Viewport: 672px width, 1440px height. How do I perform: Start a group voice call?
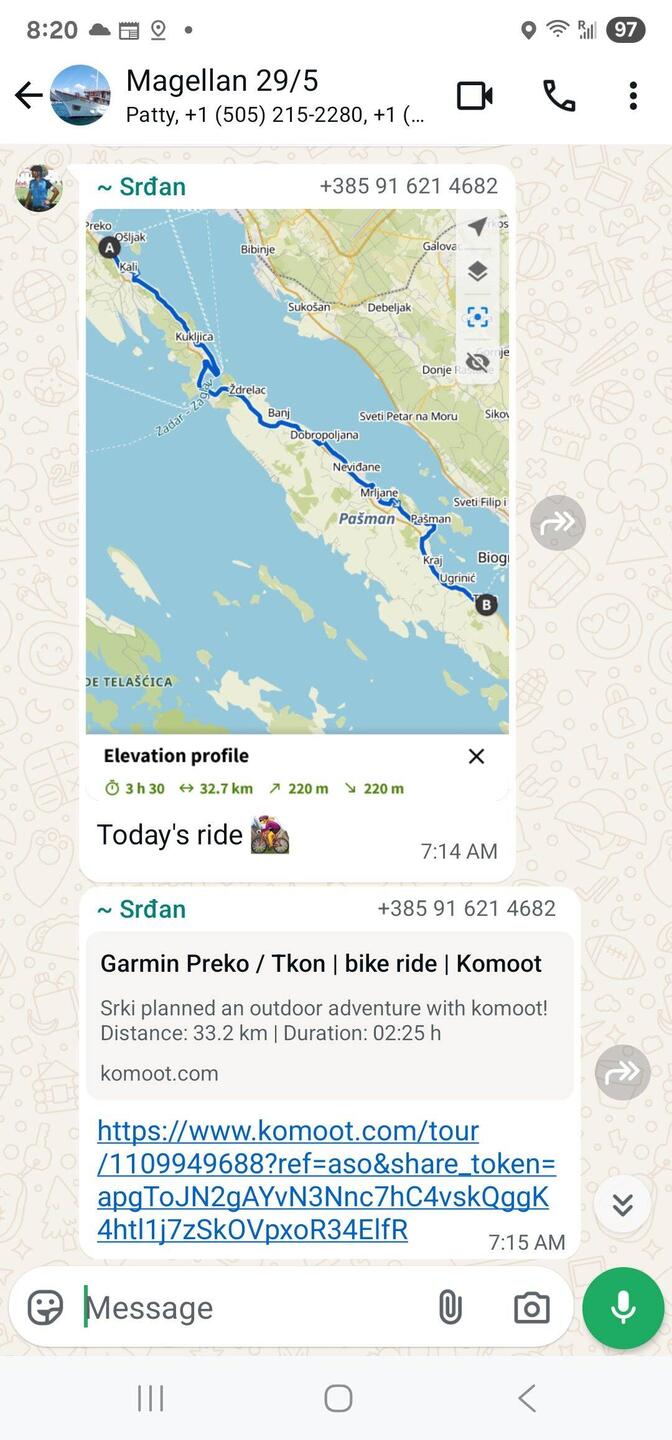pos(559,95)
